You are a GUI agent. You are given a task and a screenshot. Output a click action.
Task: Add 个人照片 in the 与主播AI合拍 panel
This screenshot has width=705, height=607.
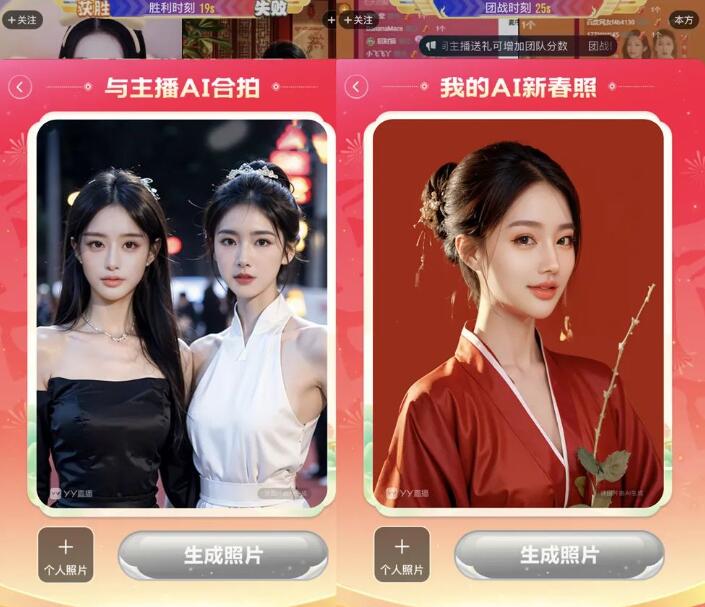click(x=66, y=555)
